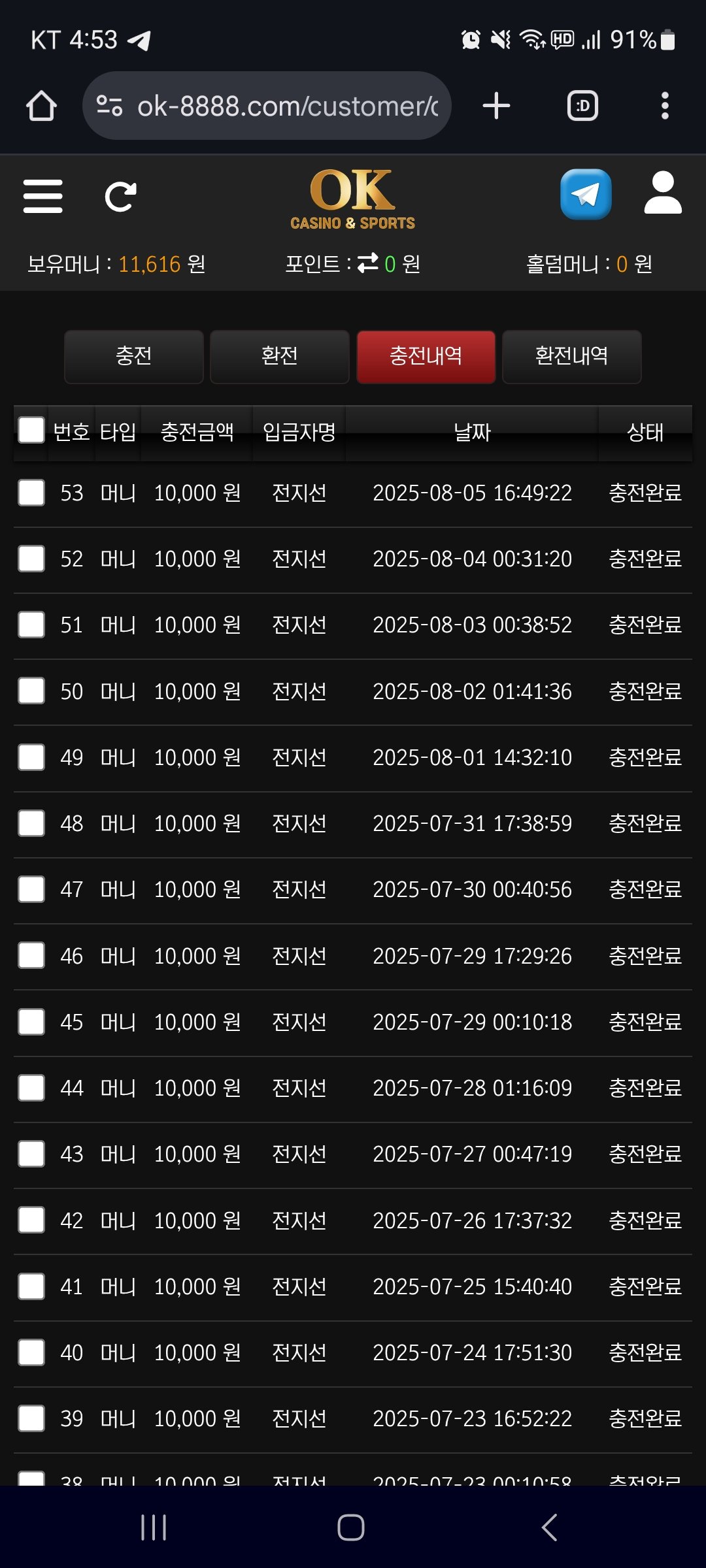Tap the points transfer arrows icon
This screenshot has height=1568, width=706.
coord(368,263)
